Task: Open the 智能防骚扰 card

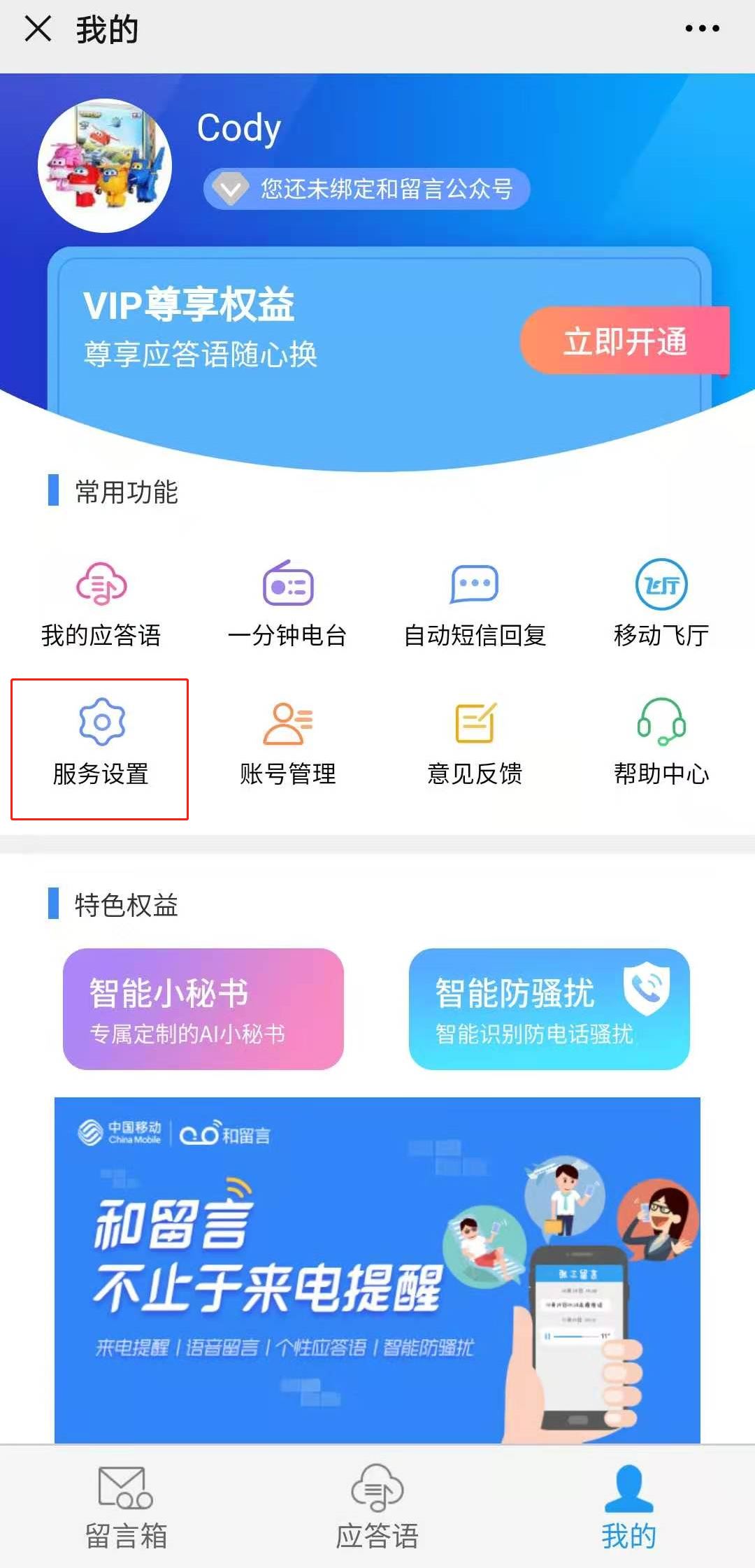Action: coord(549,1008)
